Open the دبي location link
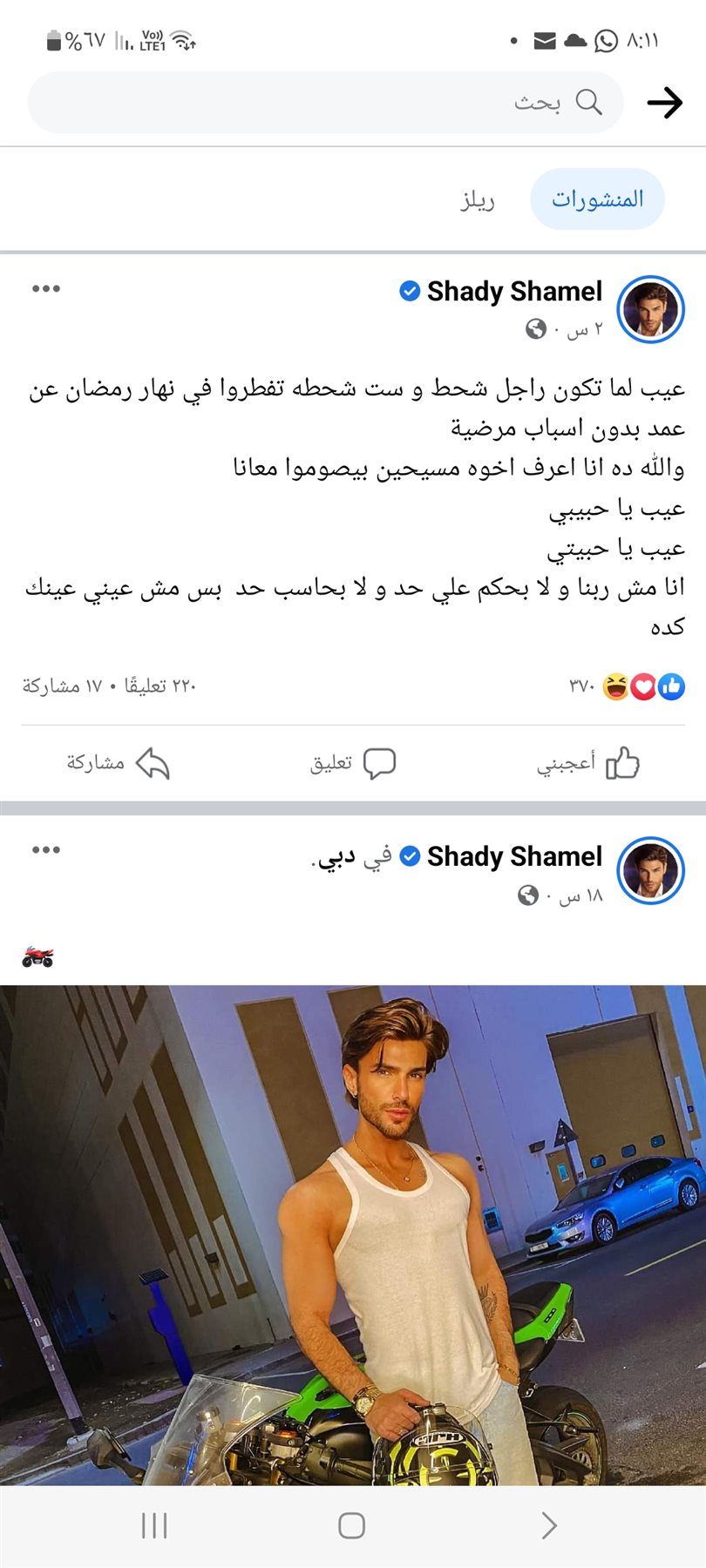This screenshot has width=706, height=1568. (x=336, y=857)
